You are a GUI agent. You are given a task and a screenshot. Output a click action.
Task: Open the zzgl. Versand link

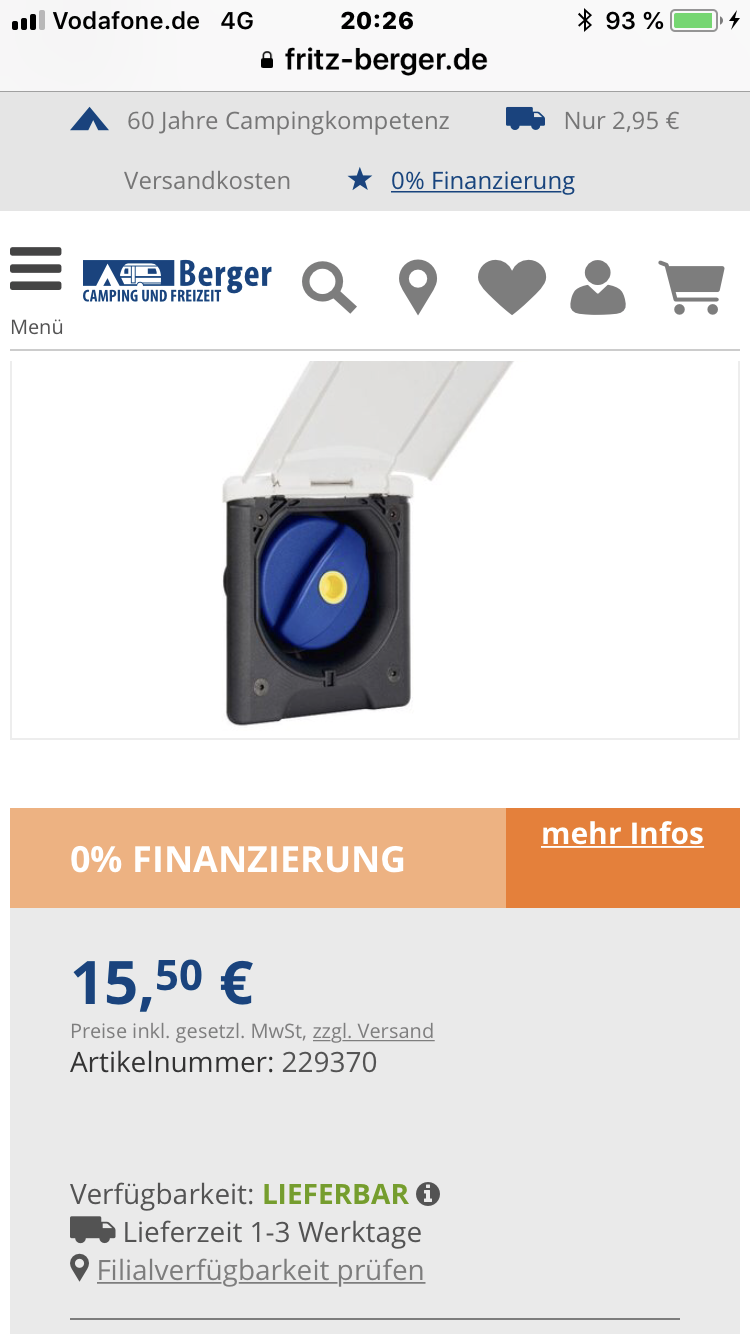coord(373,1031)
